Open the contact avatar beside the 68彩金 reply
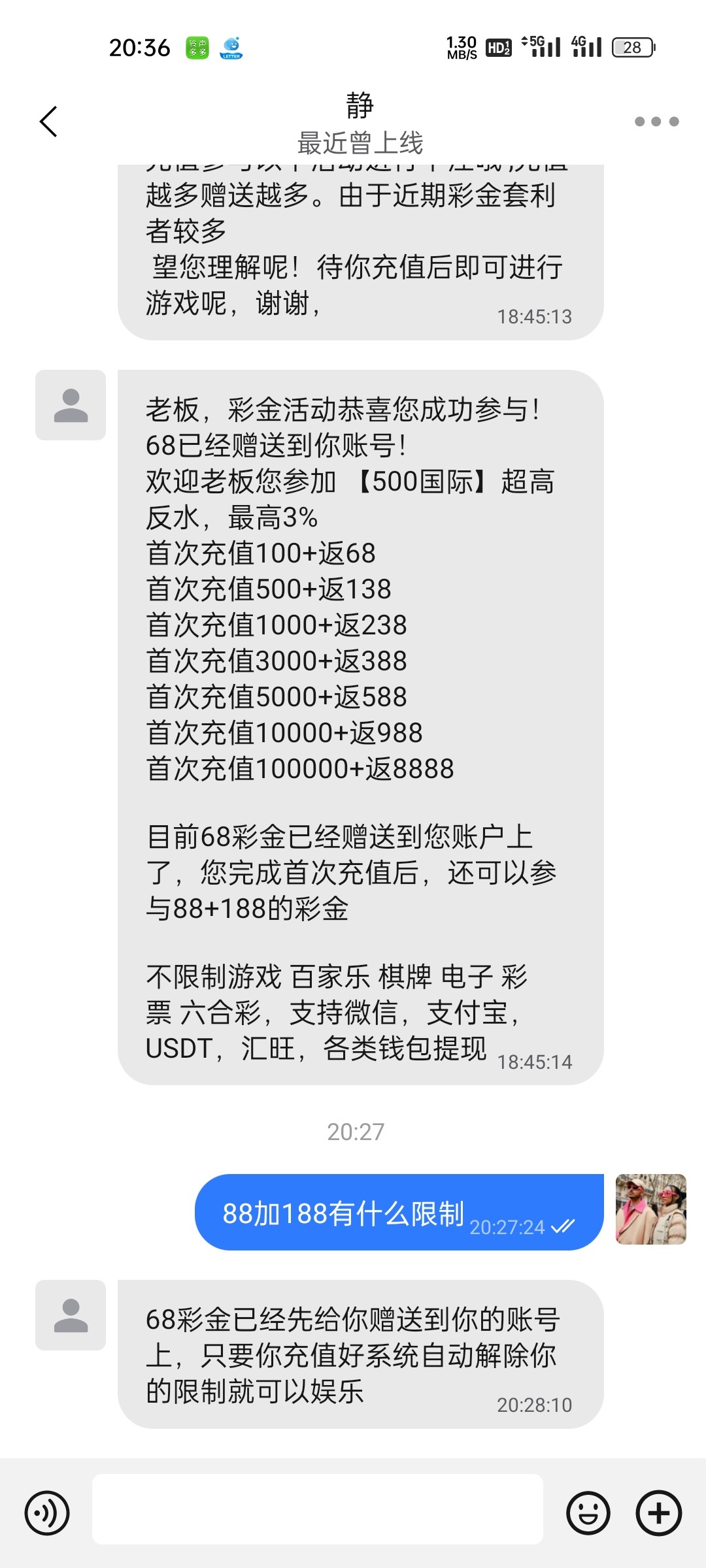The width and height of the screenshot is (706, 1568). pos(71,1315)
